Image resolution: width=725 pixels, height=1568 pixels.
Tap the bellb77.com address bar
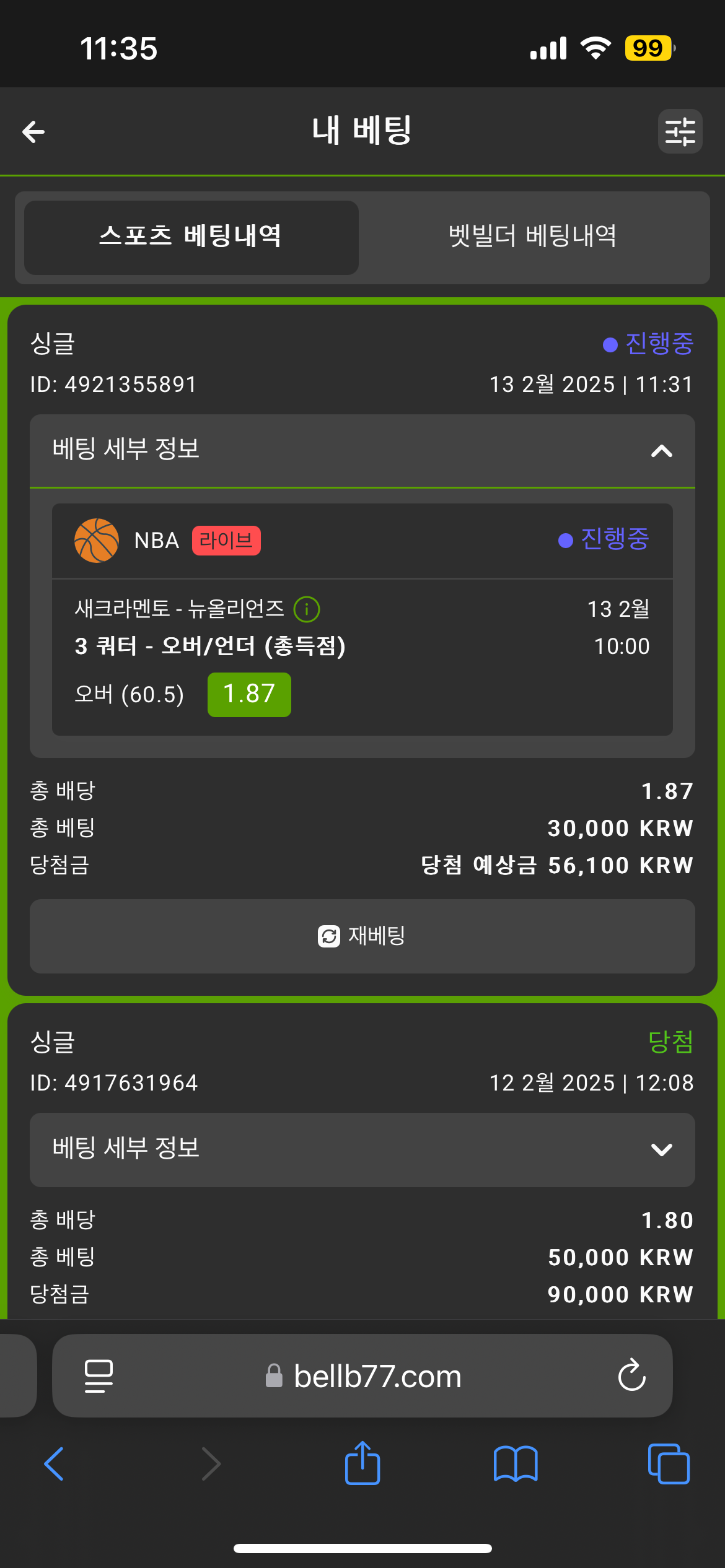362,1375
